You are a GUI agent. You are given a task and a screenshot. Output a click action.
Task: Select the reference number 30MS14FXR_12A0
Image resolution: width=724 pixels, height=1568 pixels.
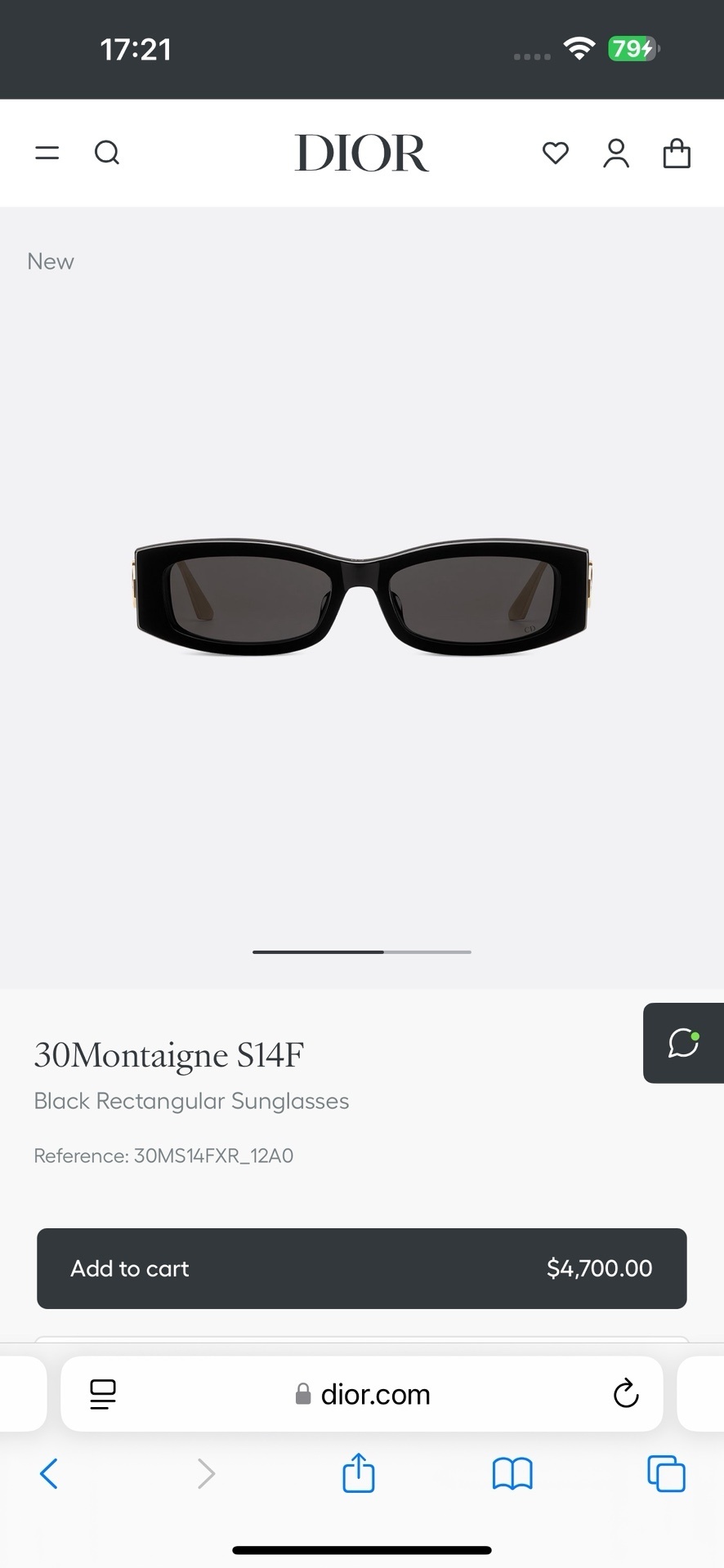(213, 1156)
